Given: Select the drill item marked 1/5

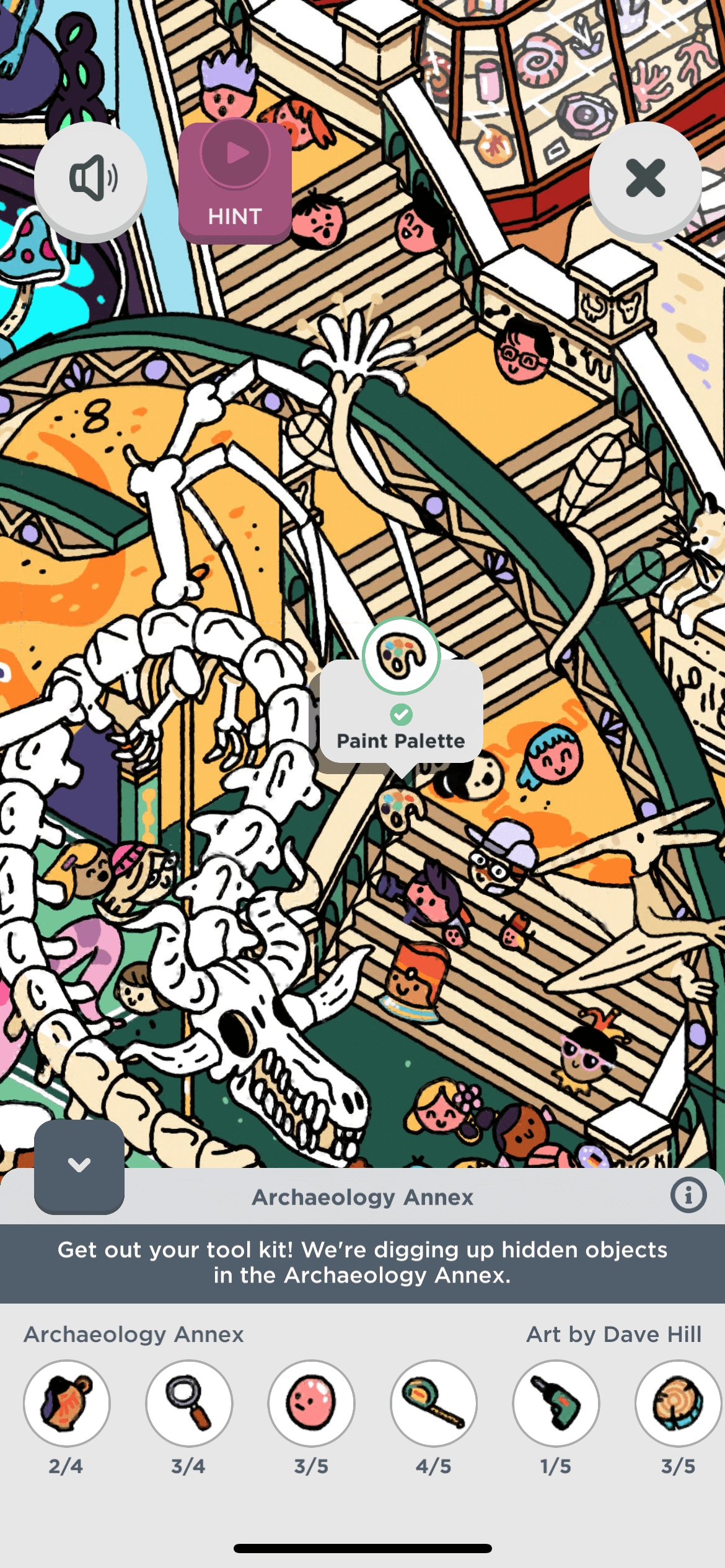Looking at the screenshot, I should [x=556, y=1403].
